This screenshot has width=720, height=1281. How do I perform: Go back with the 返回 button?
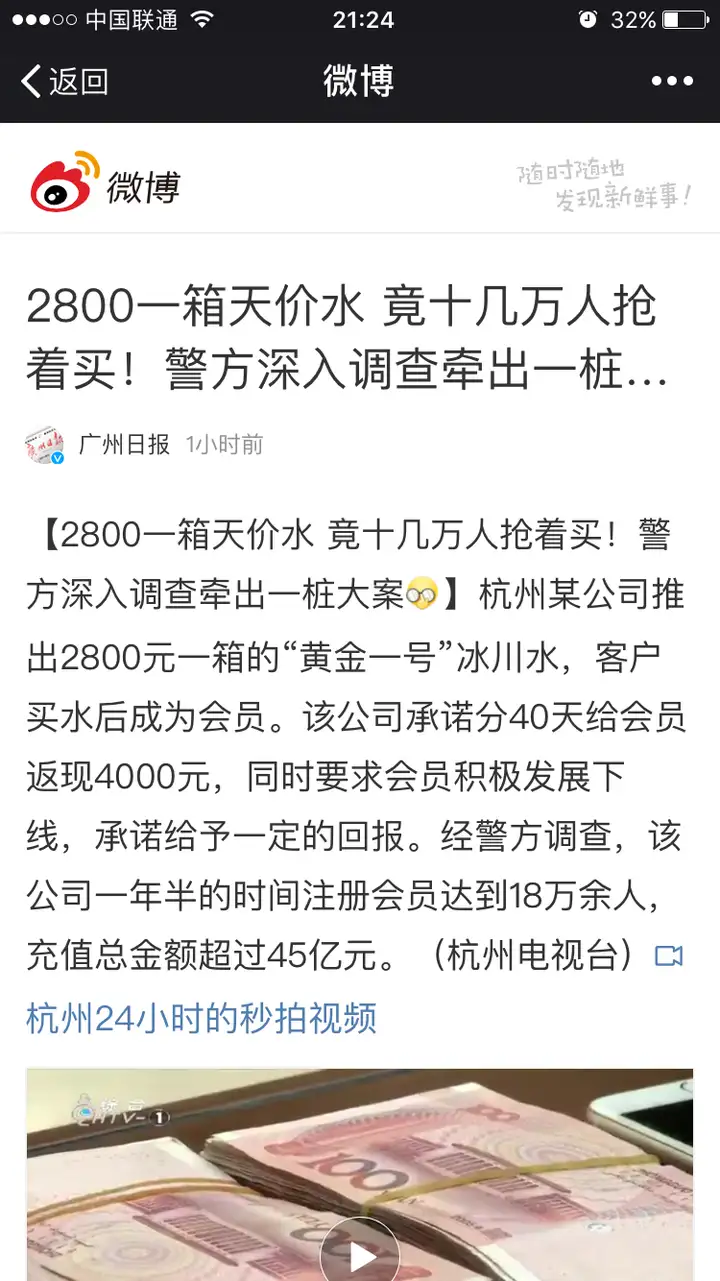coord(64,81)
